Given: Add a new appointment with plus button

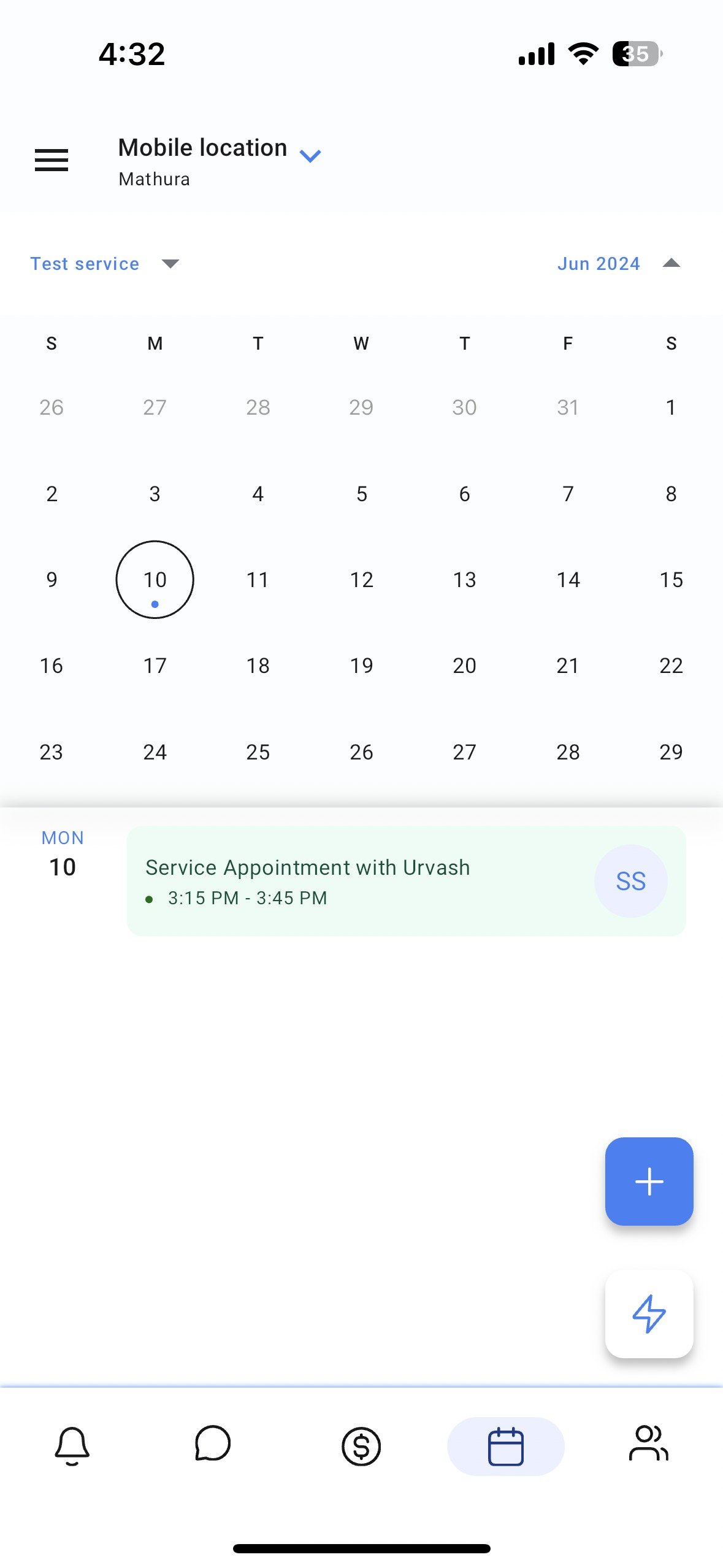Looking at the screenshot, I should [649, 1182].
